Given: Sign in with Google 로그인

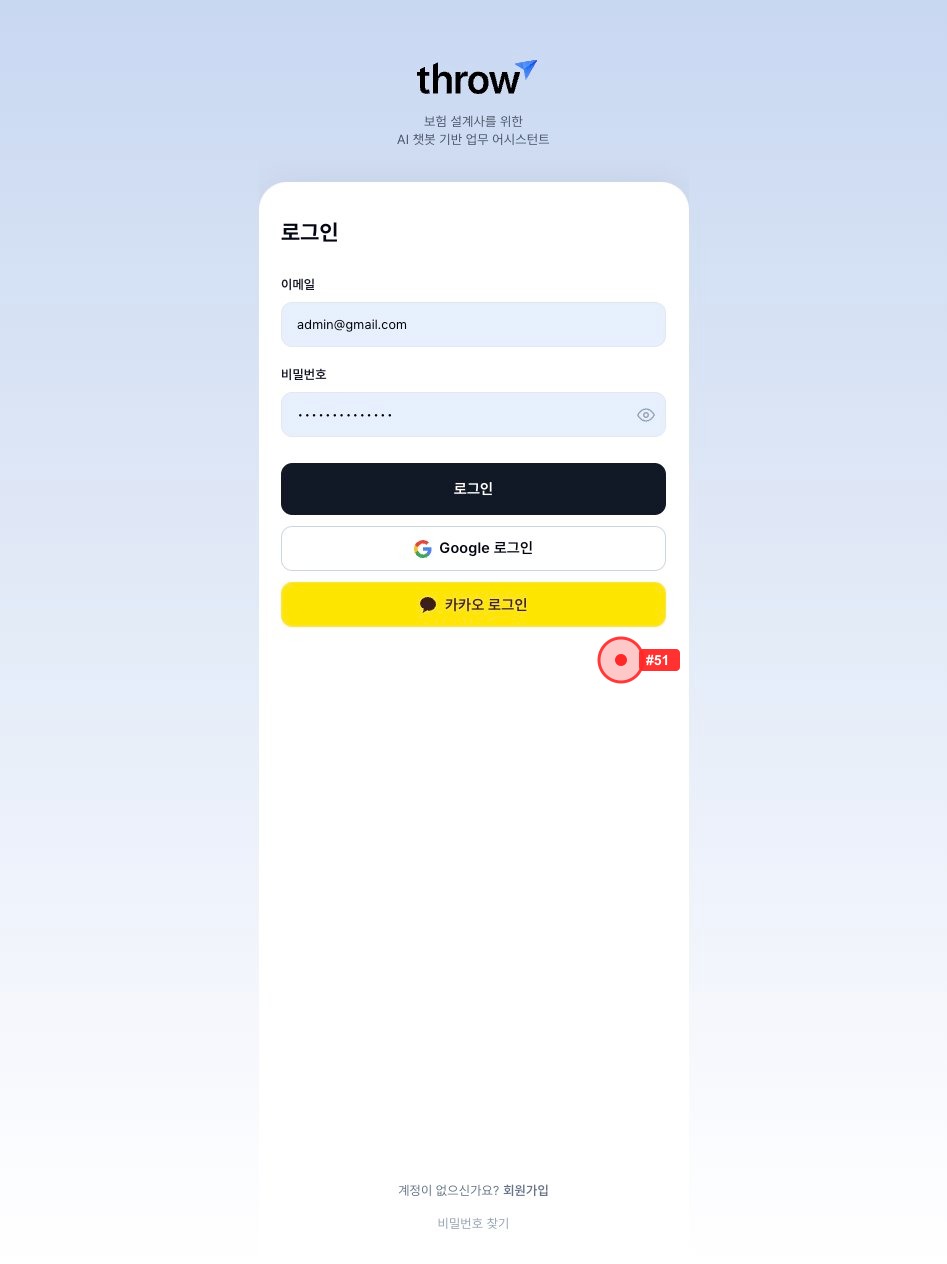Looking at the screenshot, I should click(x=473, y=548).
